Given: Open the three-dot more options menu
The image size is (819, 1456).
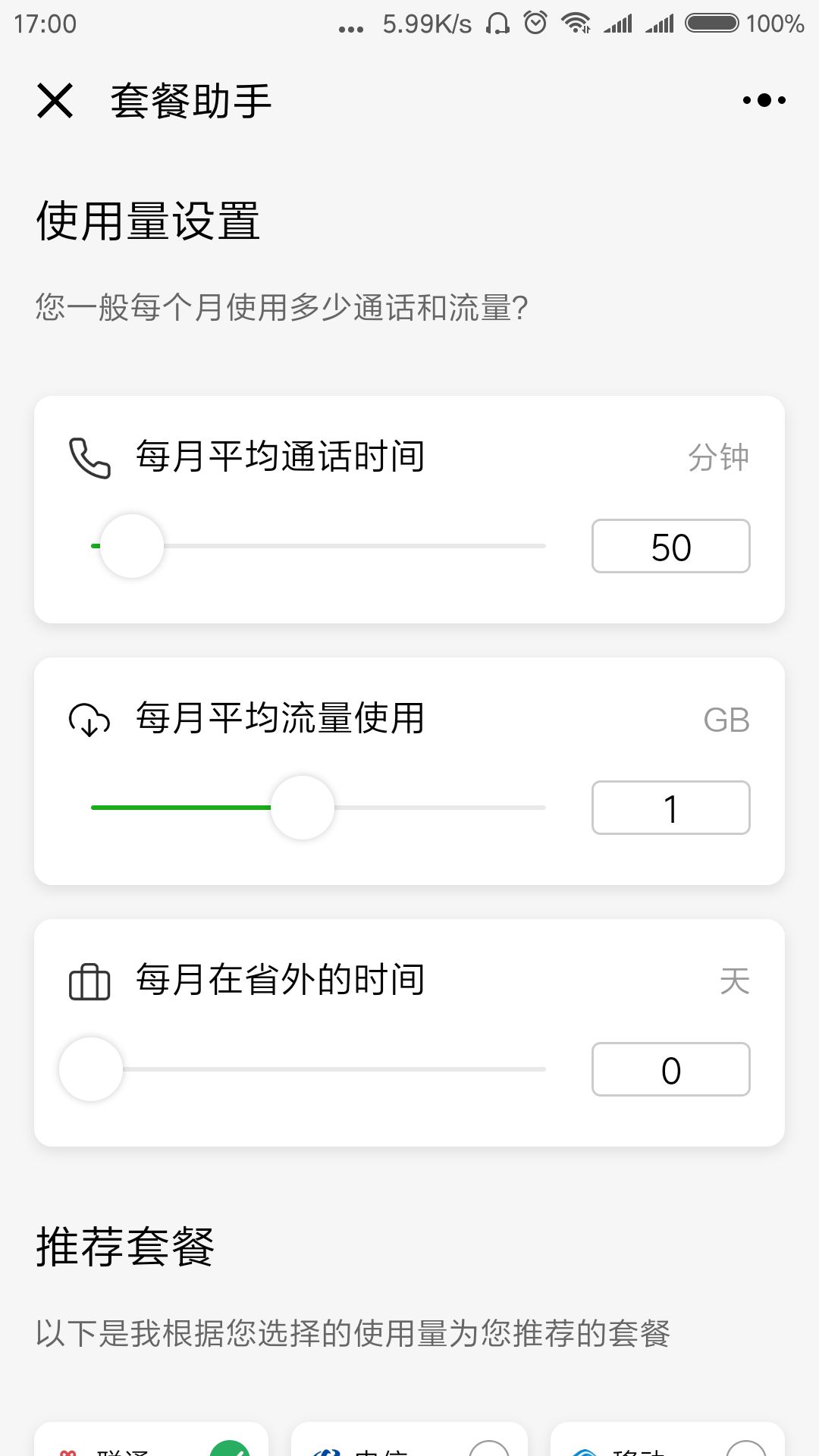Looking at the screenshot, I should 764,99.
